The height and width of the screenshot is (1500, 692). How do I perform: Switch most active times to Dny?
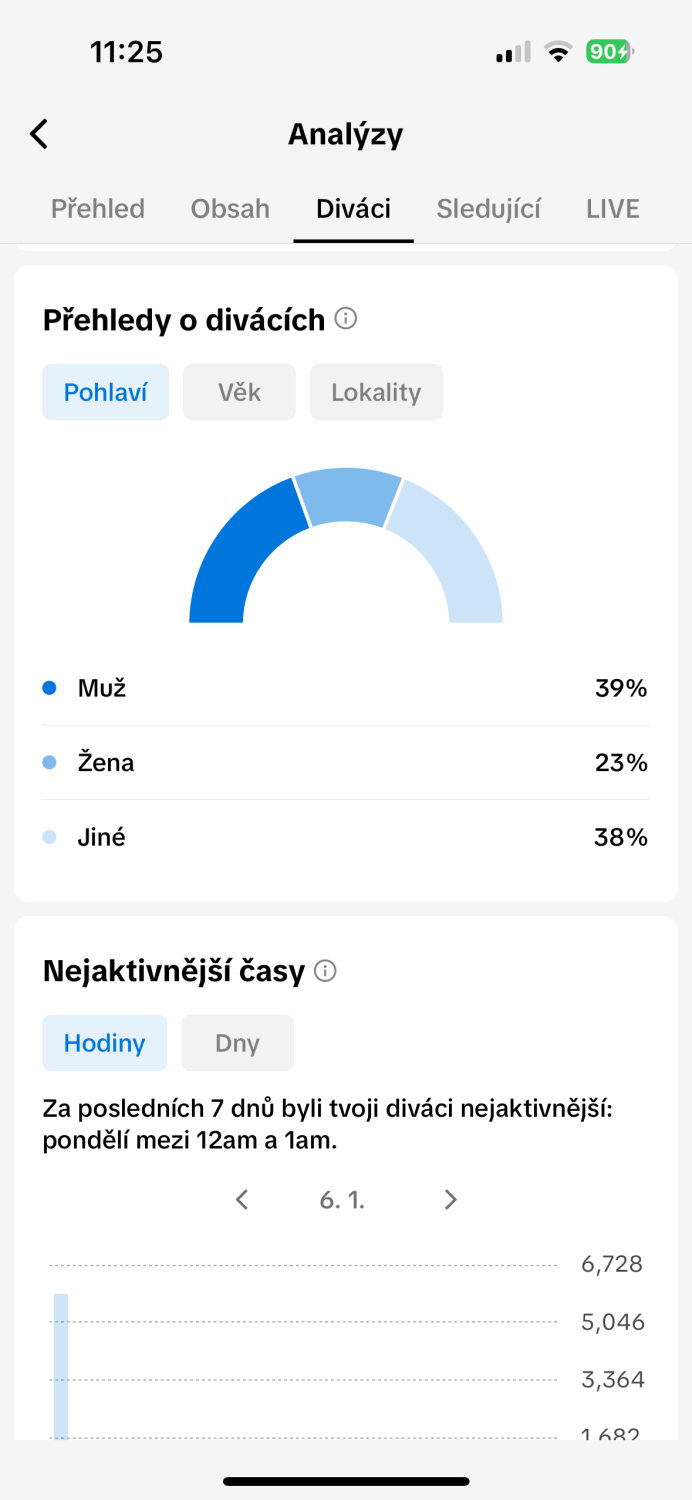238,1043
